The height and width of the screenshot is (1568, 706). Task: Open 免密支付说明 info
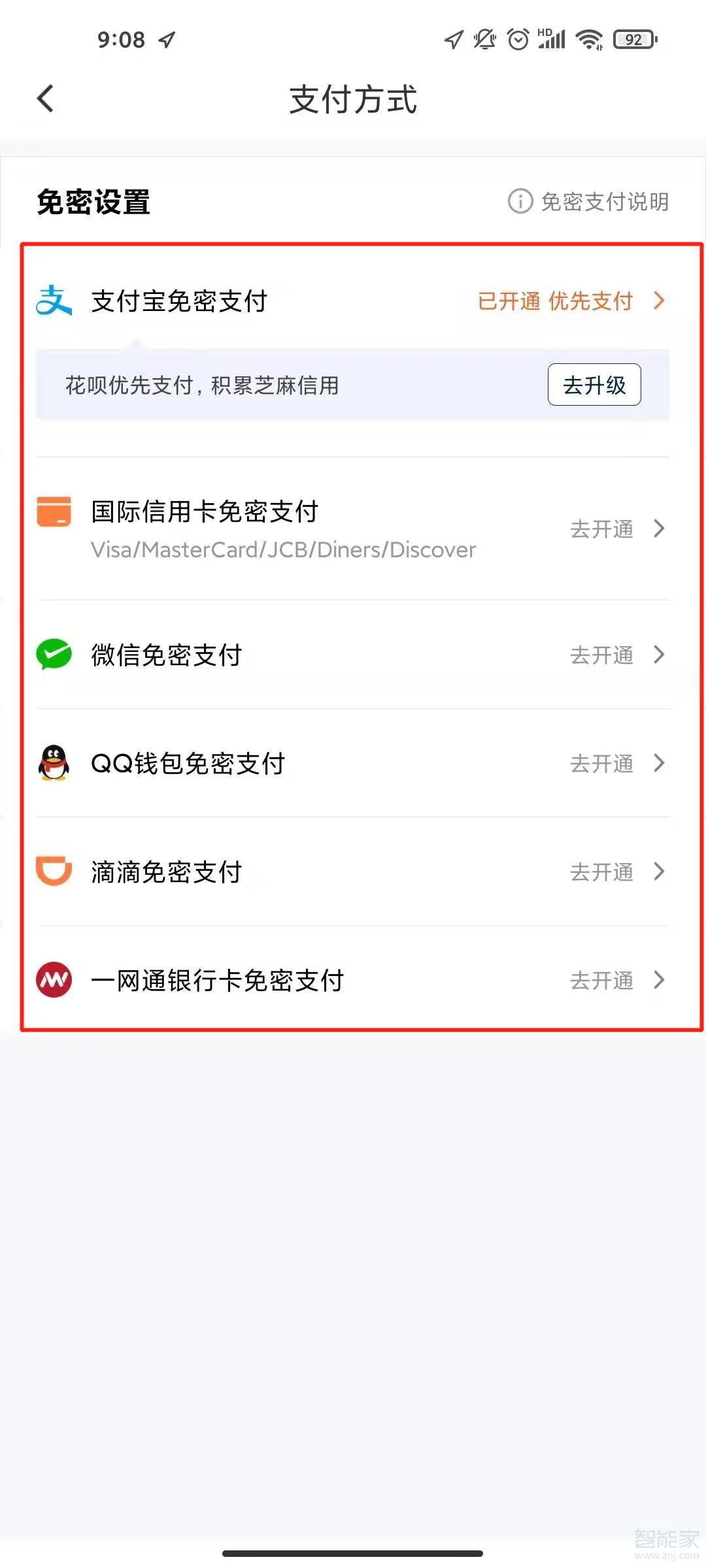[x=588, y=201]
